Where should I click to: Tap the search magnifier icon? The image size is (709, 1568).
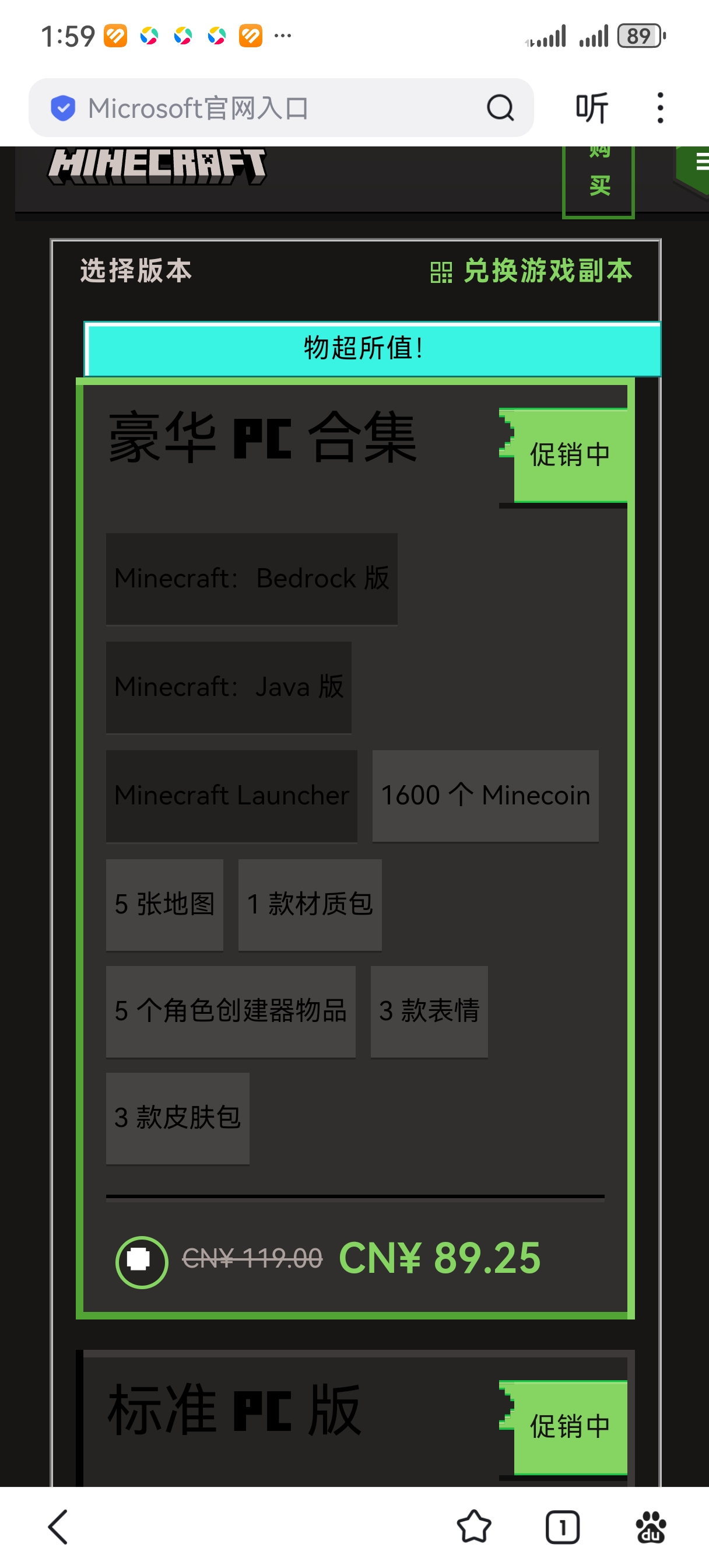click(x=500, y=108)
